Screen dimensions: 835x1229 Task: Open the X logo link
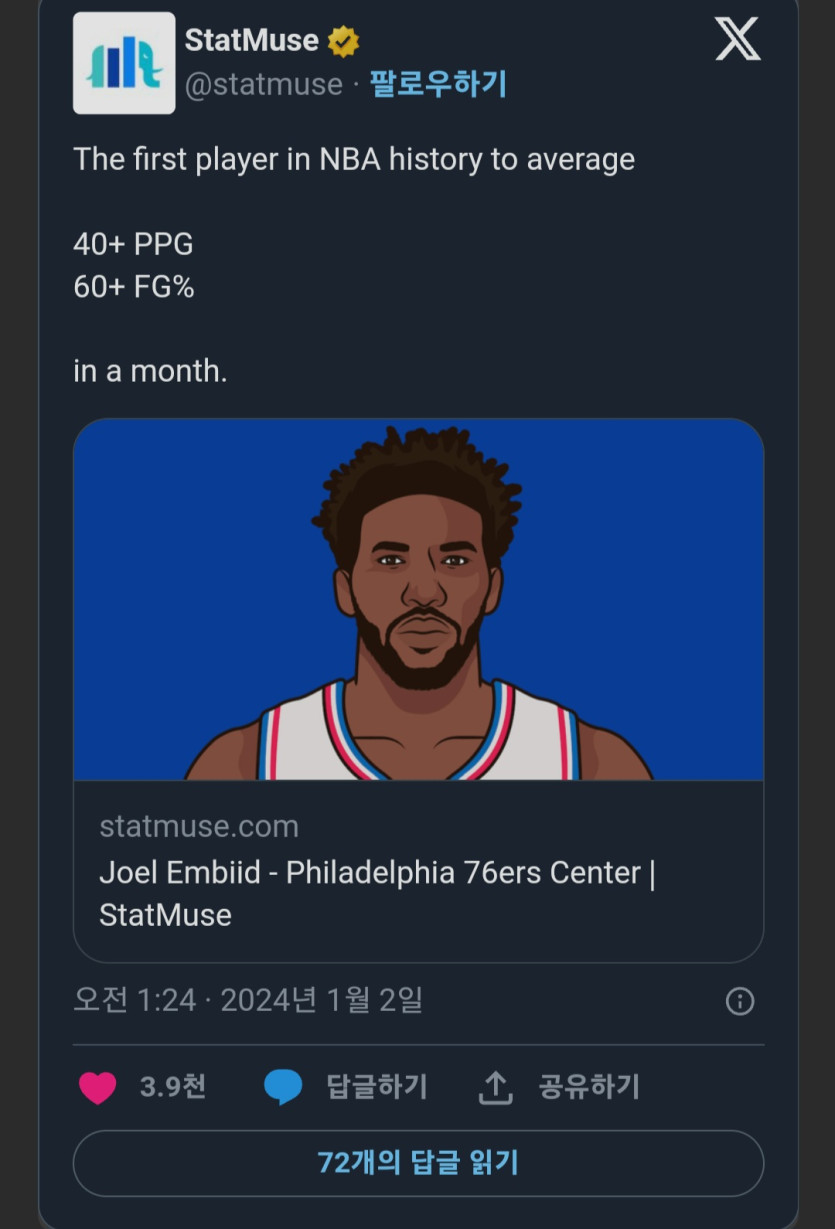(738, 39)
